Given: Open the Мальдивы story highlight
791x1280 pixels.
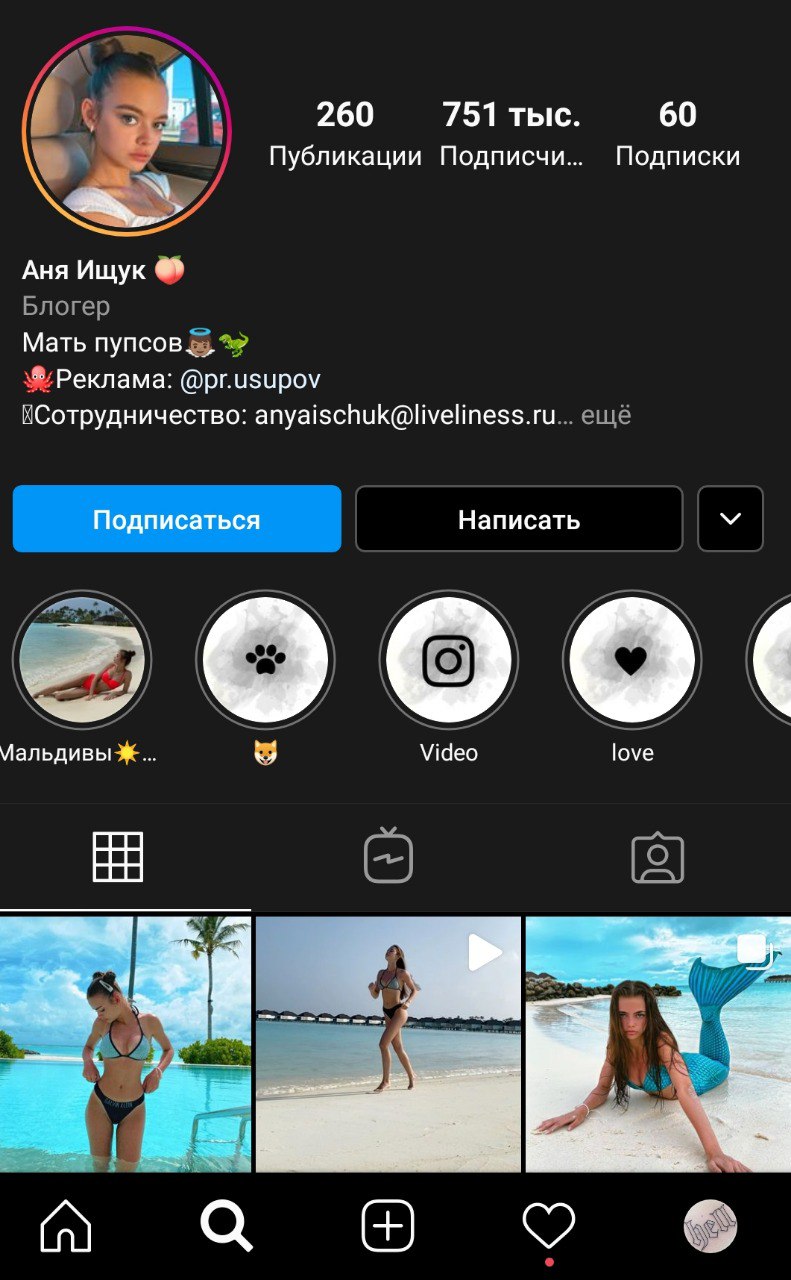Looking at the screenshot, I should pyautogui.click(x=82, y=659).
